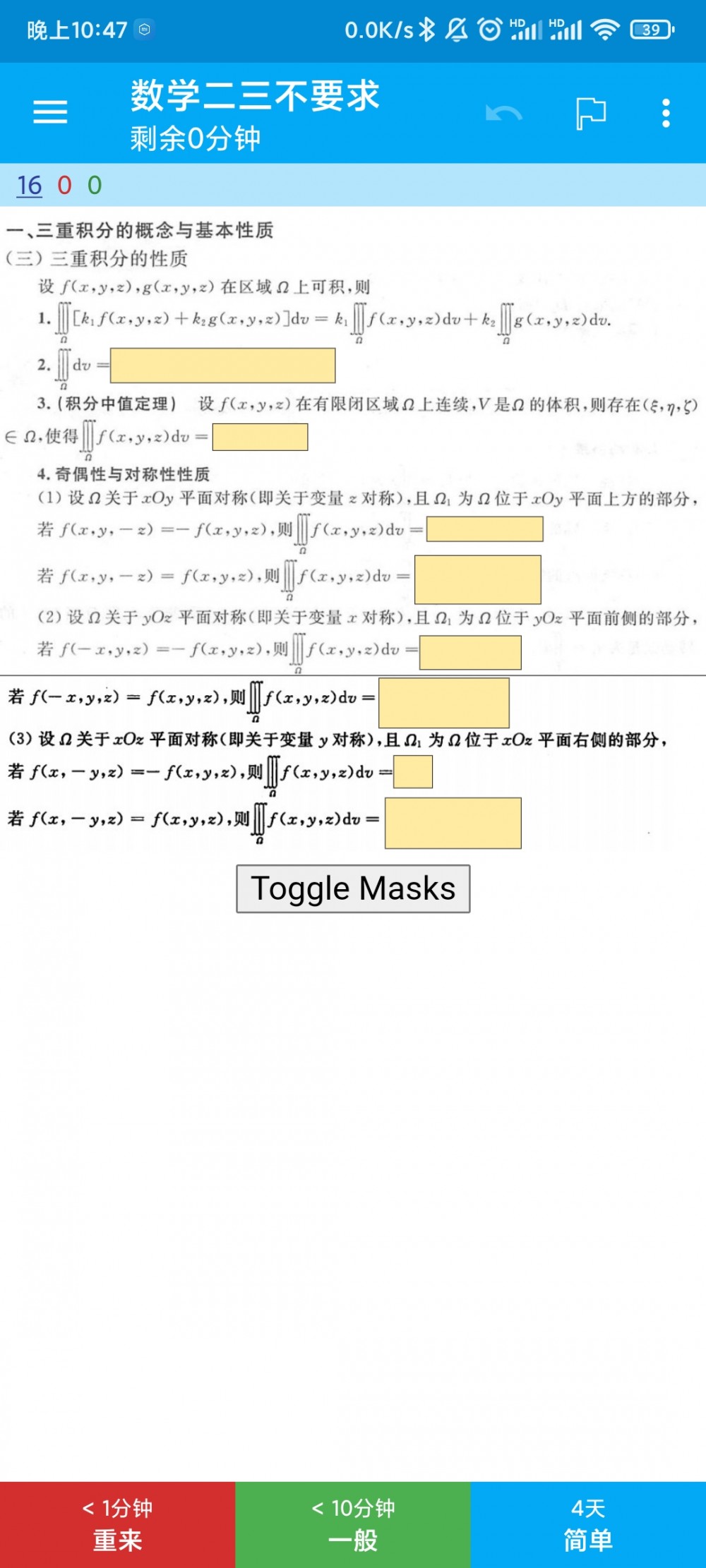Viewport: 706px width, 1568px height.
Task: Rate the card 重来 (again)
Action: (117, 1524)
